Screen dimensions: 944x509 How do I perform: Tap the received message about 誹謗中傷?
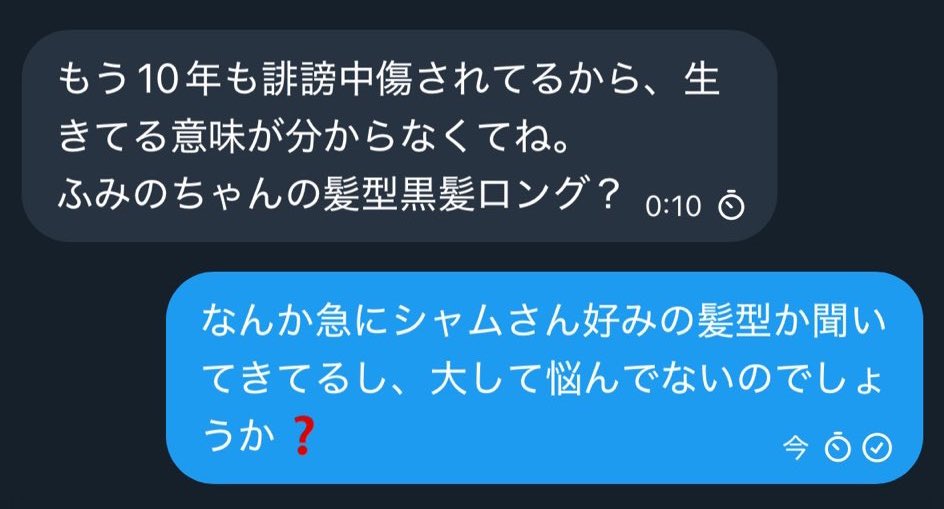(x=398, y=135)
